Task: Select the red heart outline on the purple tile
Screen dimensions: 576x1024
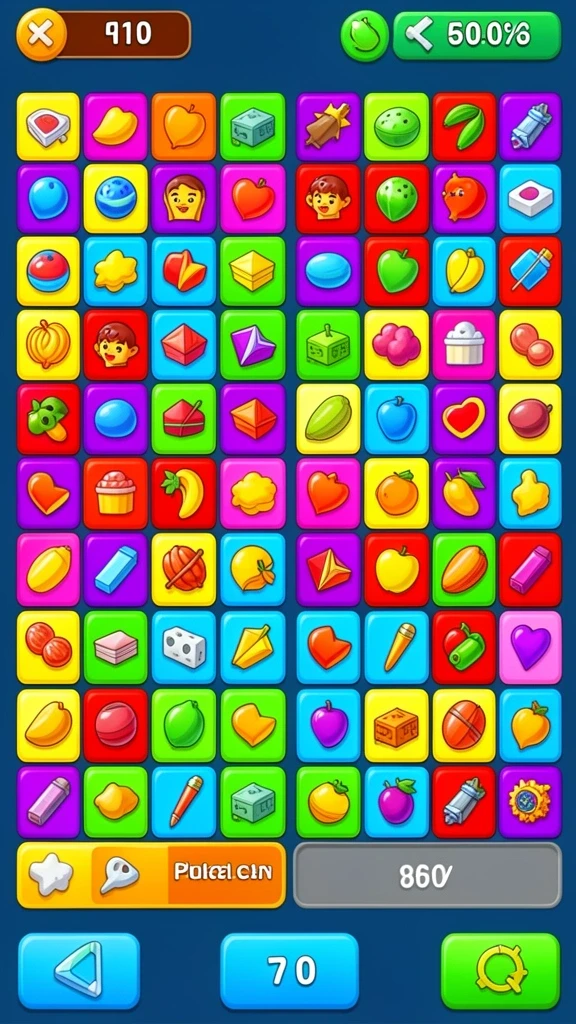Action: click(x=464, y=419)
